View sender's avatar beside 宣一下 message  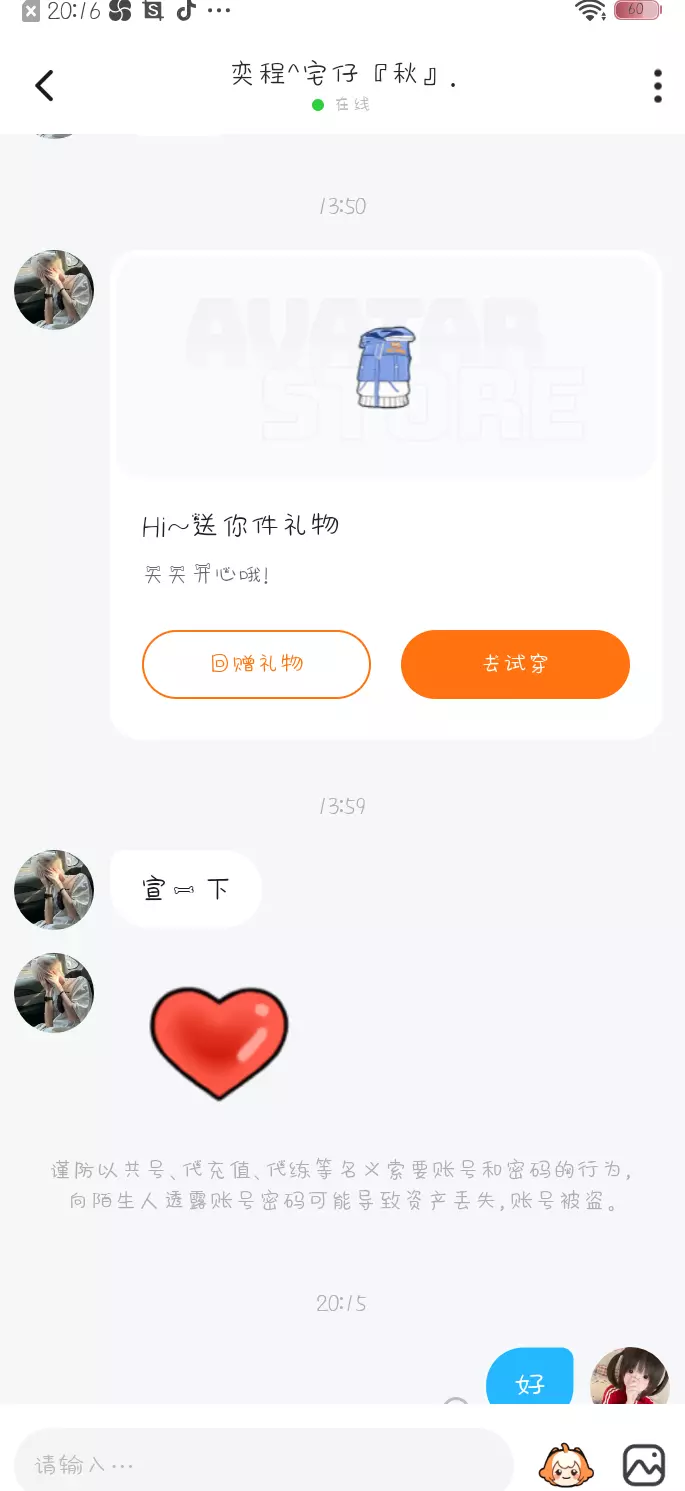54,890
